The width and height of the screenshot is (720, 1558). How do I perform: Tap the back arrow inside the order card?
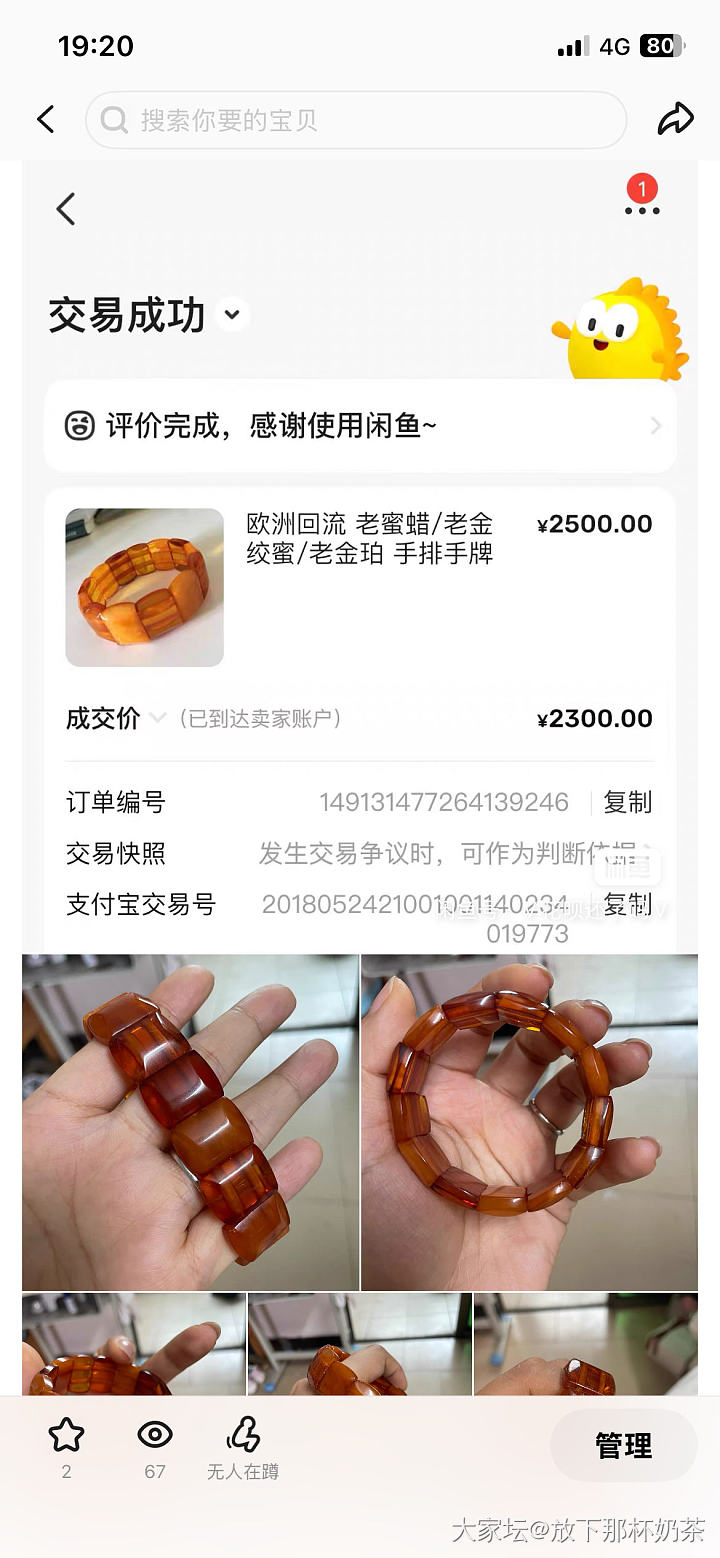coord(65,210)
